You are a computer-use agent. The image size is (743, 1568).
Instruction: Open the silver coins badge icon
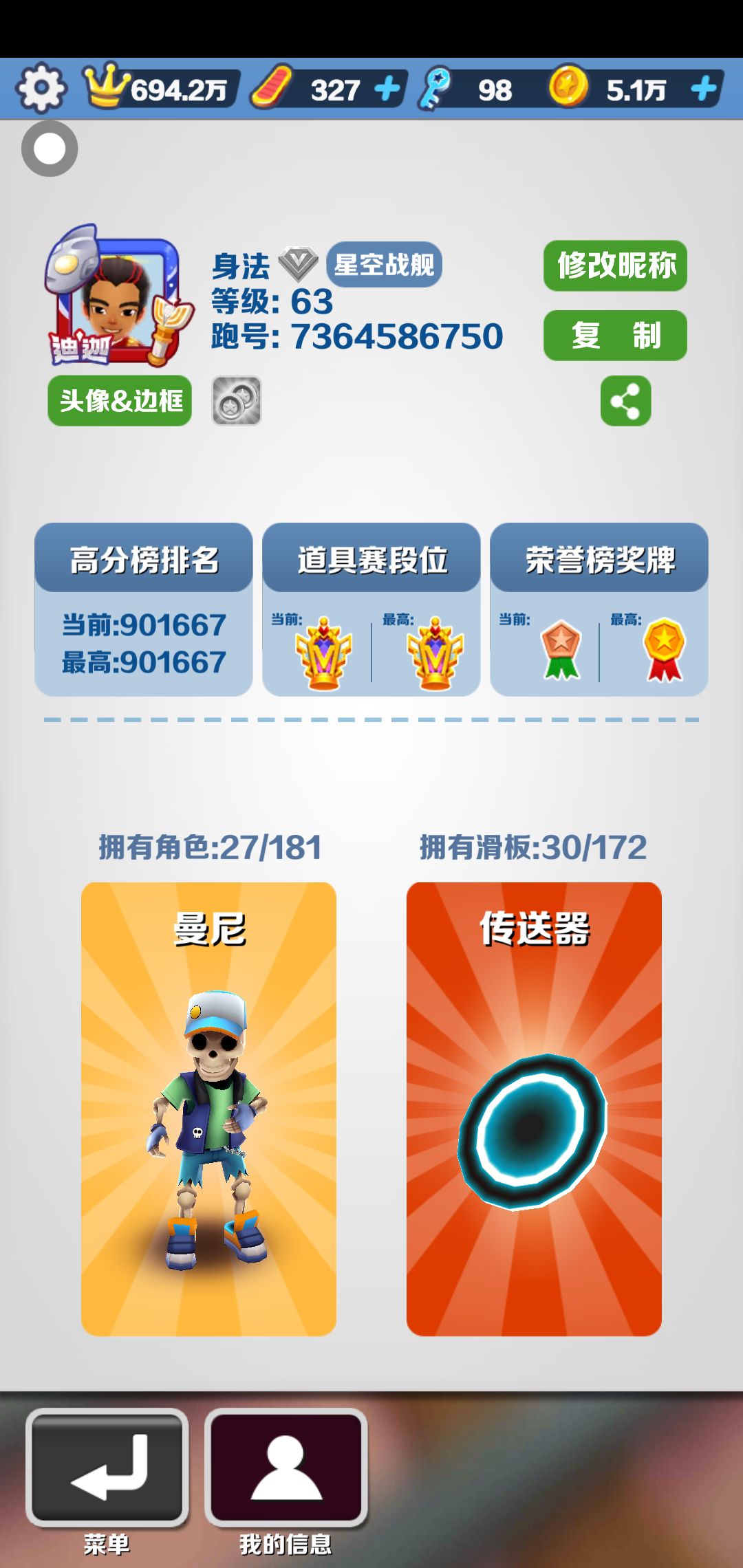236,401
